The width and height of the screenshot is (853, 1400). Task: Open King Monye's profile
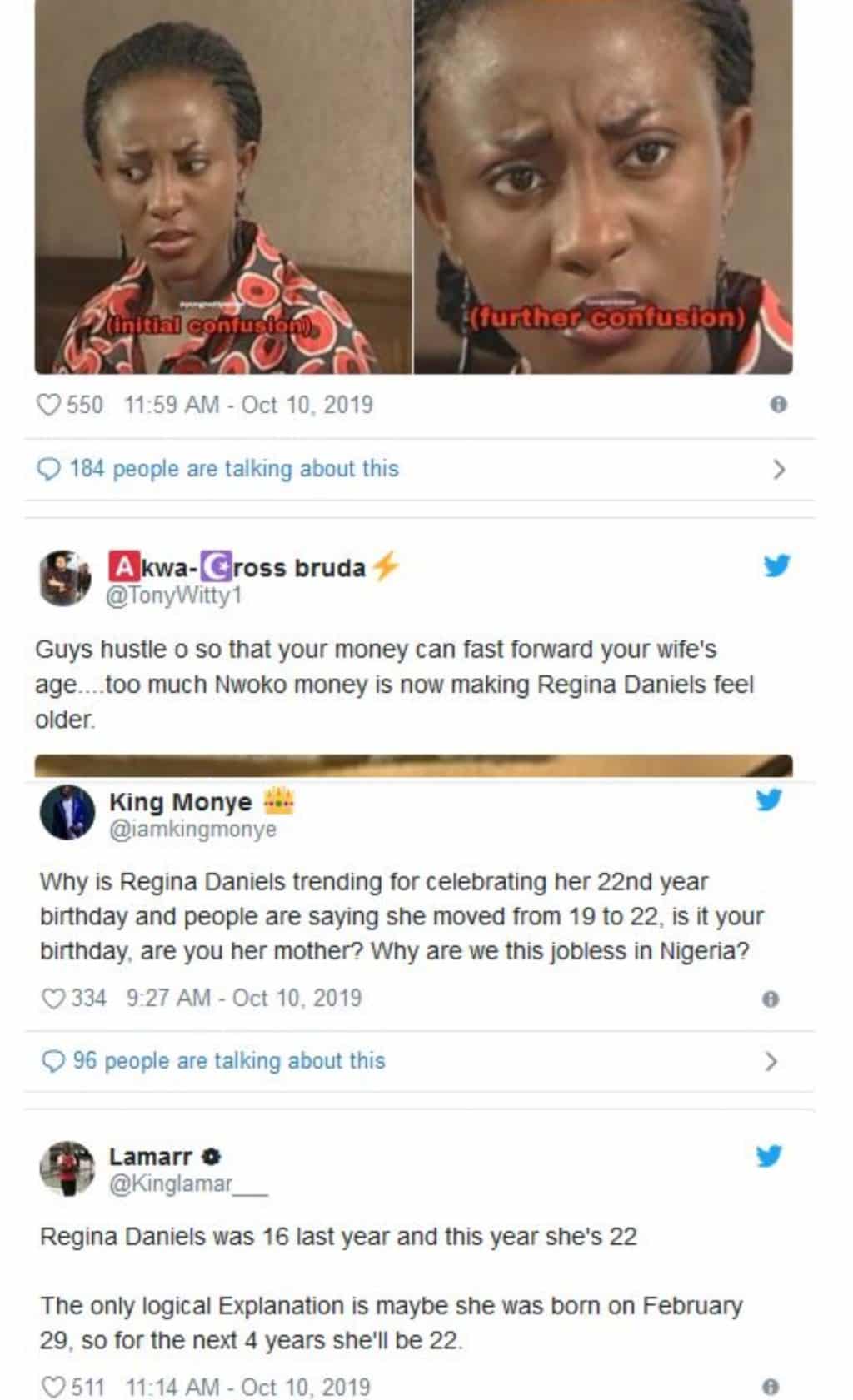coord(181,802)
